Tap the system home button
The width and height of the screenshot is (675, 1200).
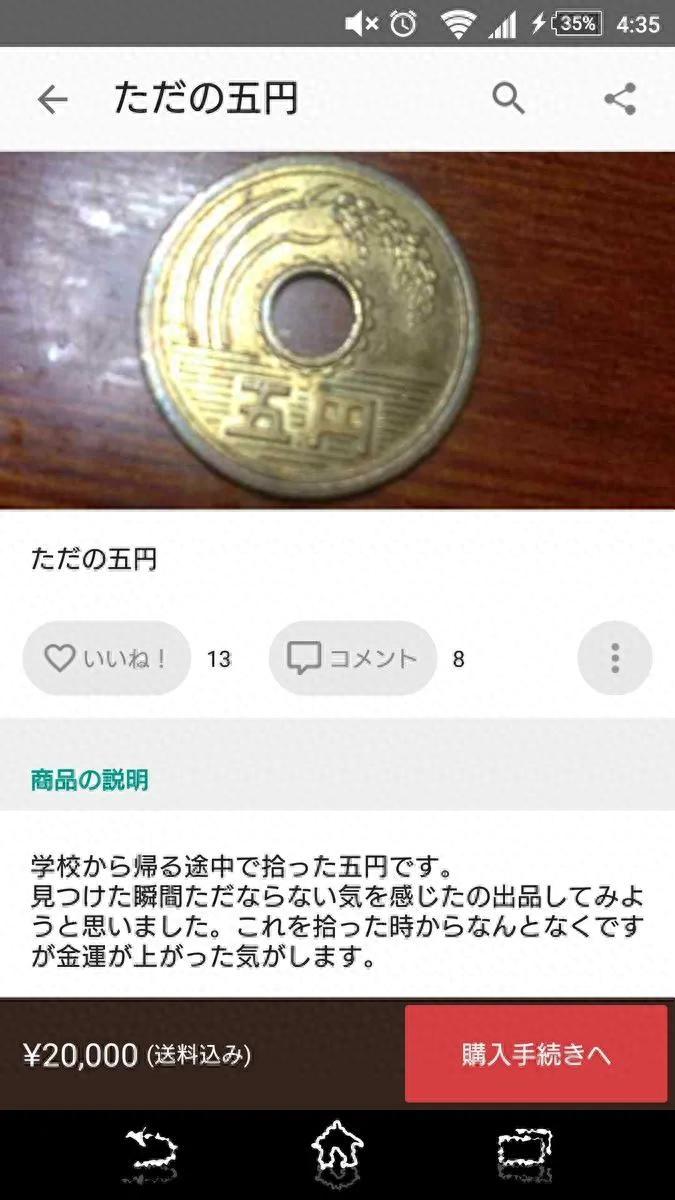tap(338, 1154)
